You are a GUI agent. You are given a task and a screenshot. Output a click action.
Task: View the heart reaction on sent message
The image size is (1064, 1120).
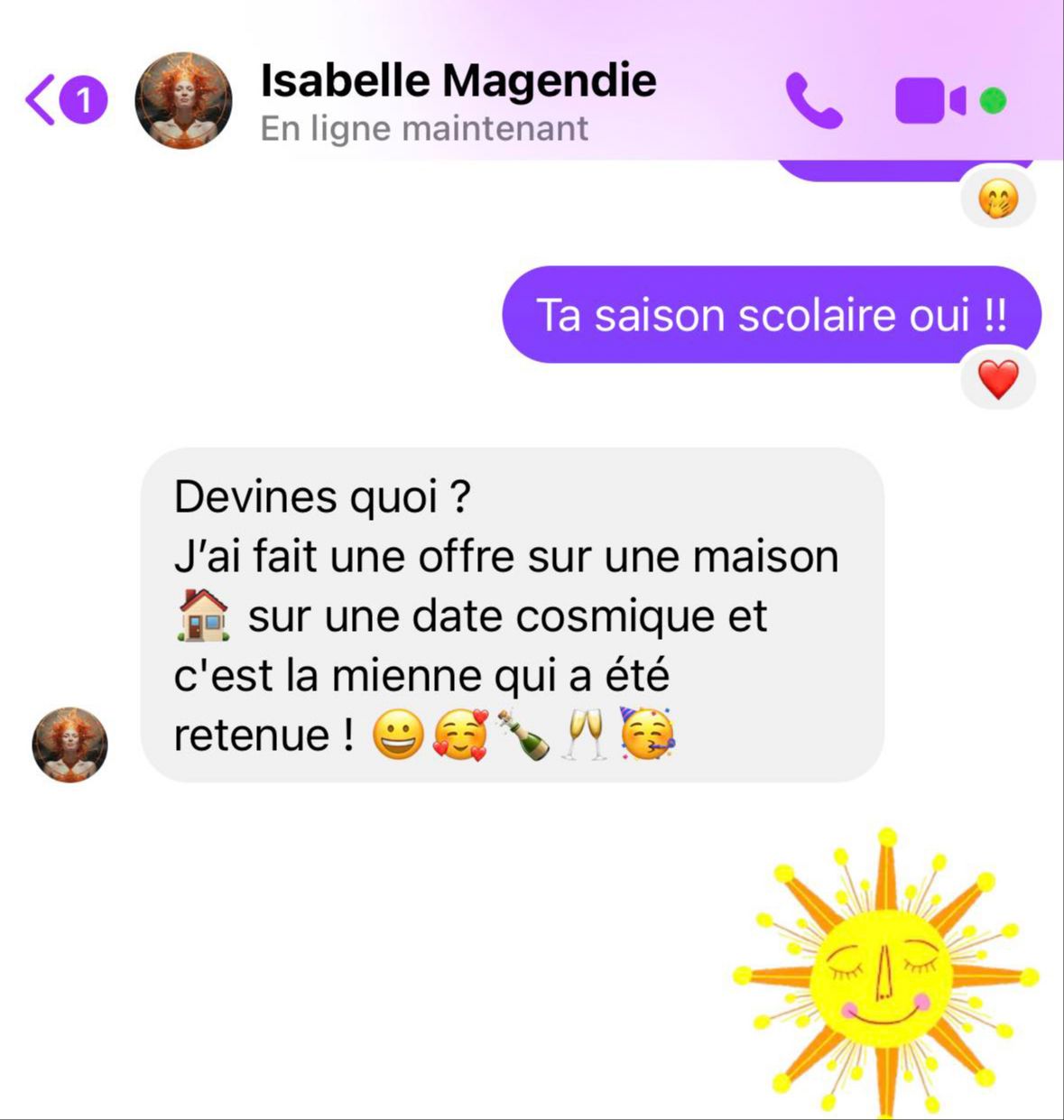click(998, 379)
